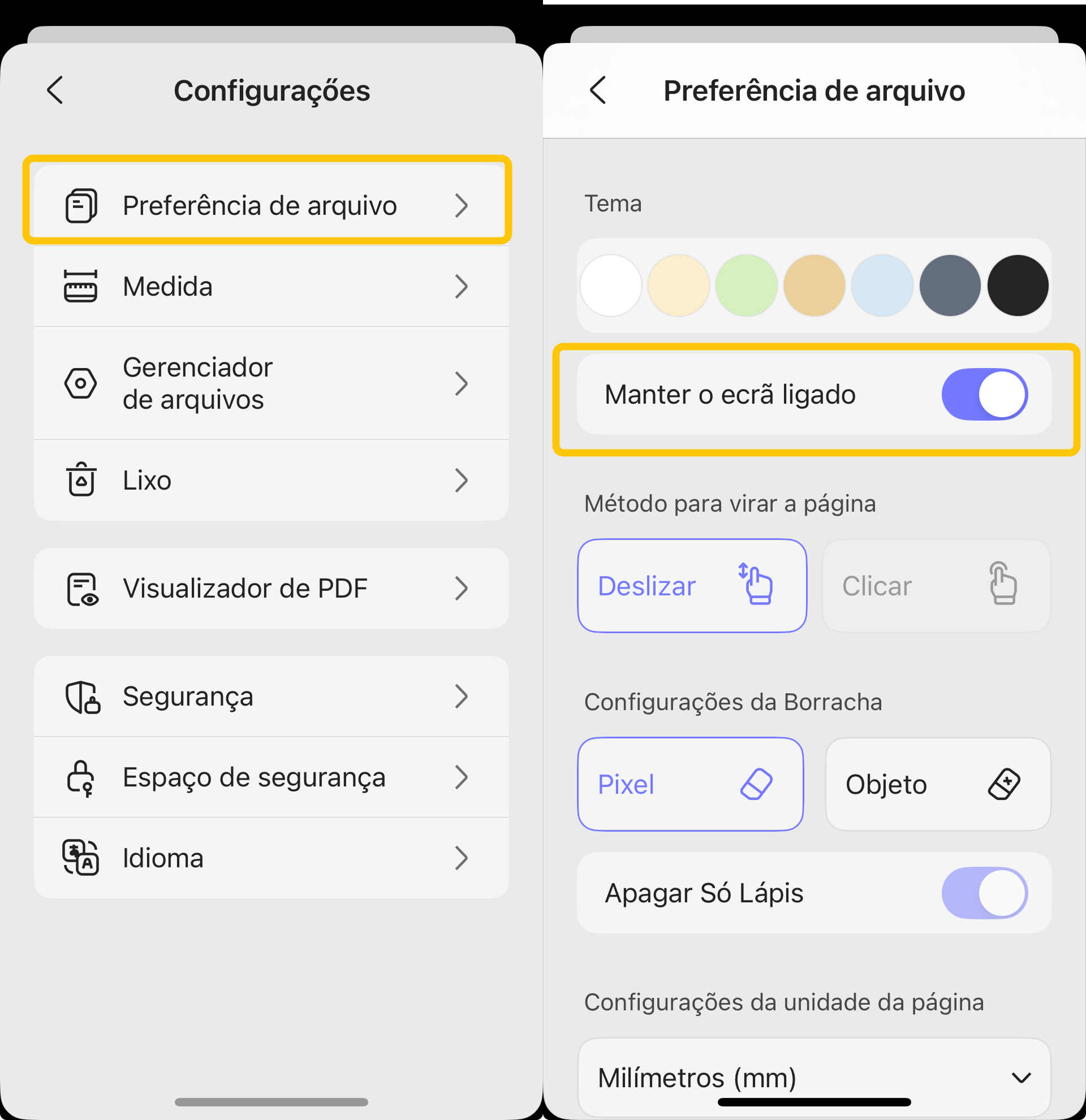Choose the Objeto eraser mode
1086x1120 pixels.
(x=937, y=784)
